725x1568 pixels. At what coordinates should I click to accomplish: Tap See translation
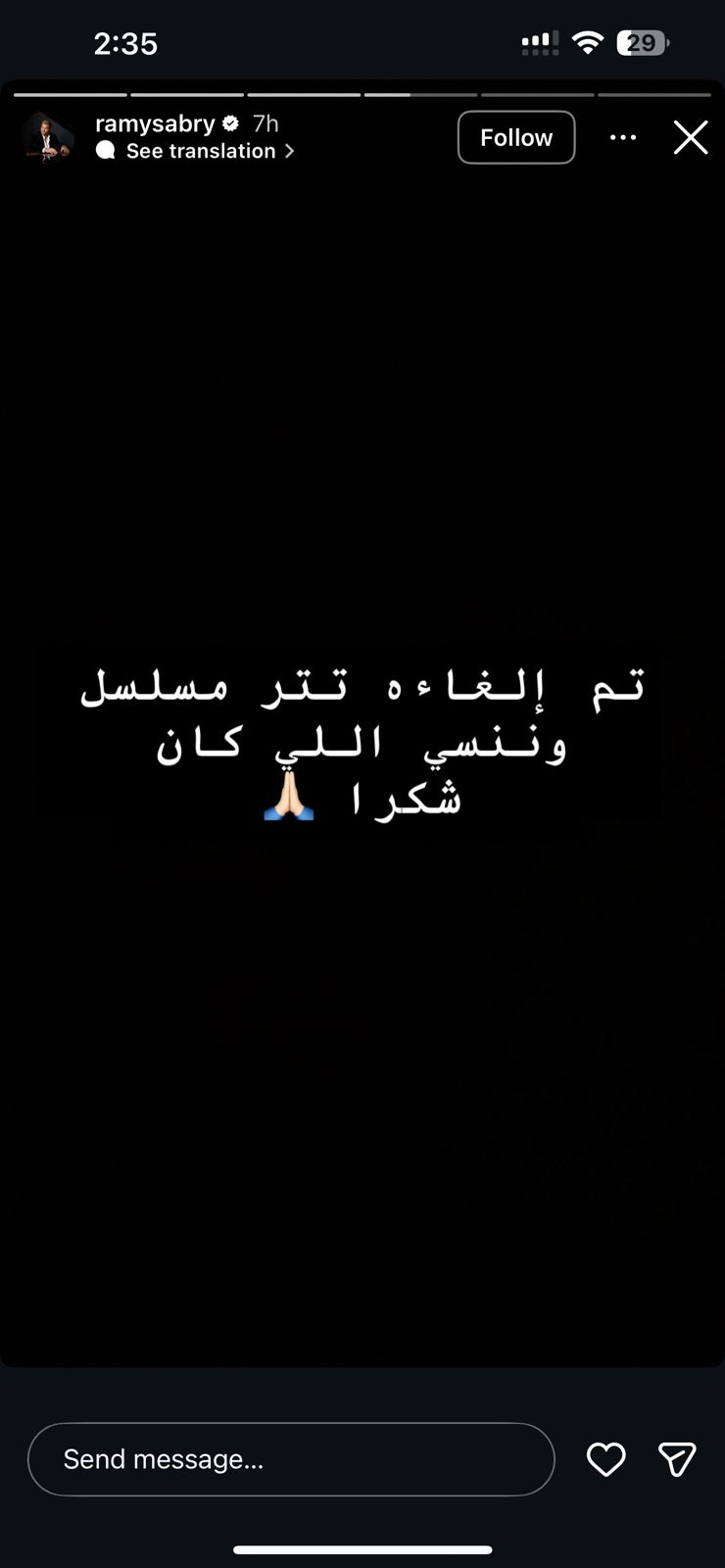[201, 151]
